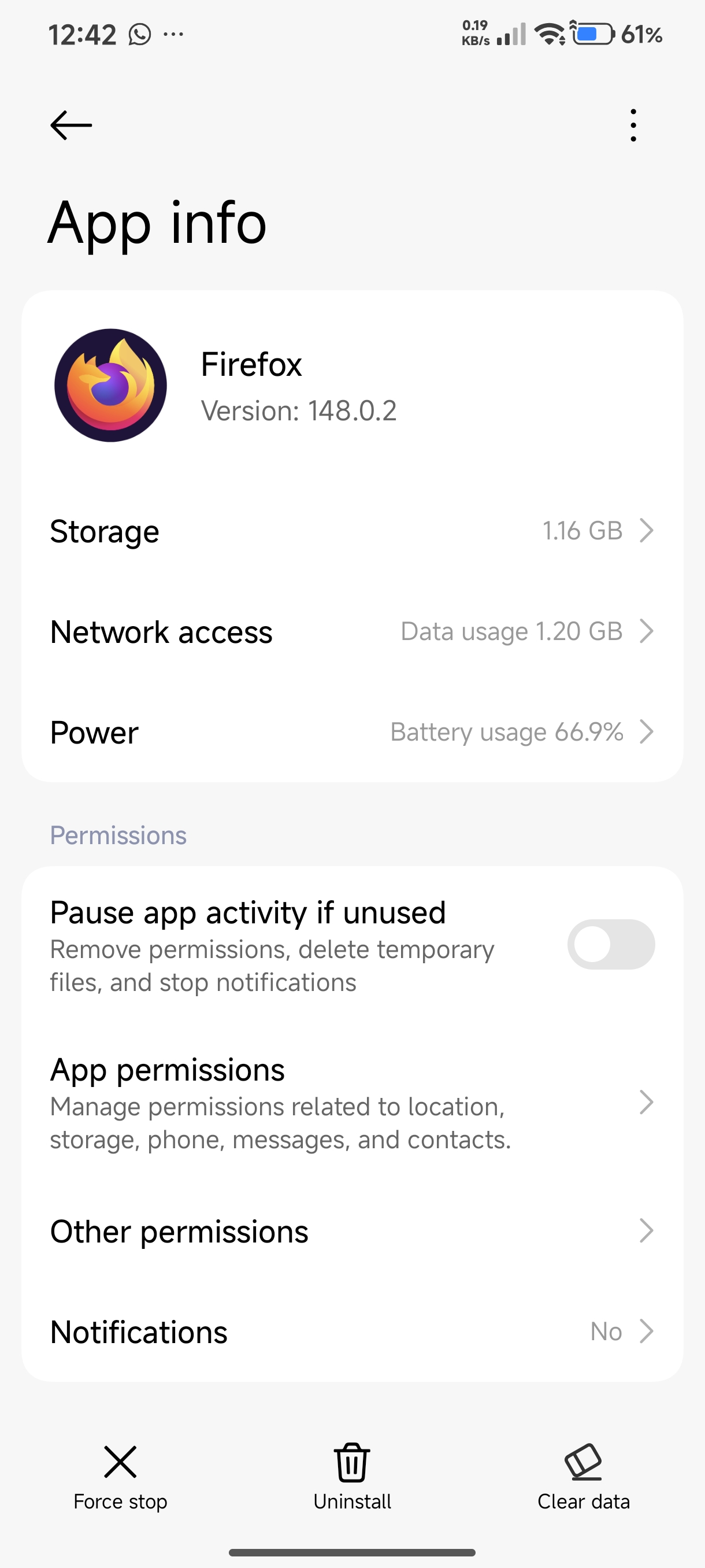Screen dimensions: 705x1568
Task: Open the three-dot overflow menu
Action: click(x=633, y=125)
